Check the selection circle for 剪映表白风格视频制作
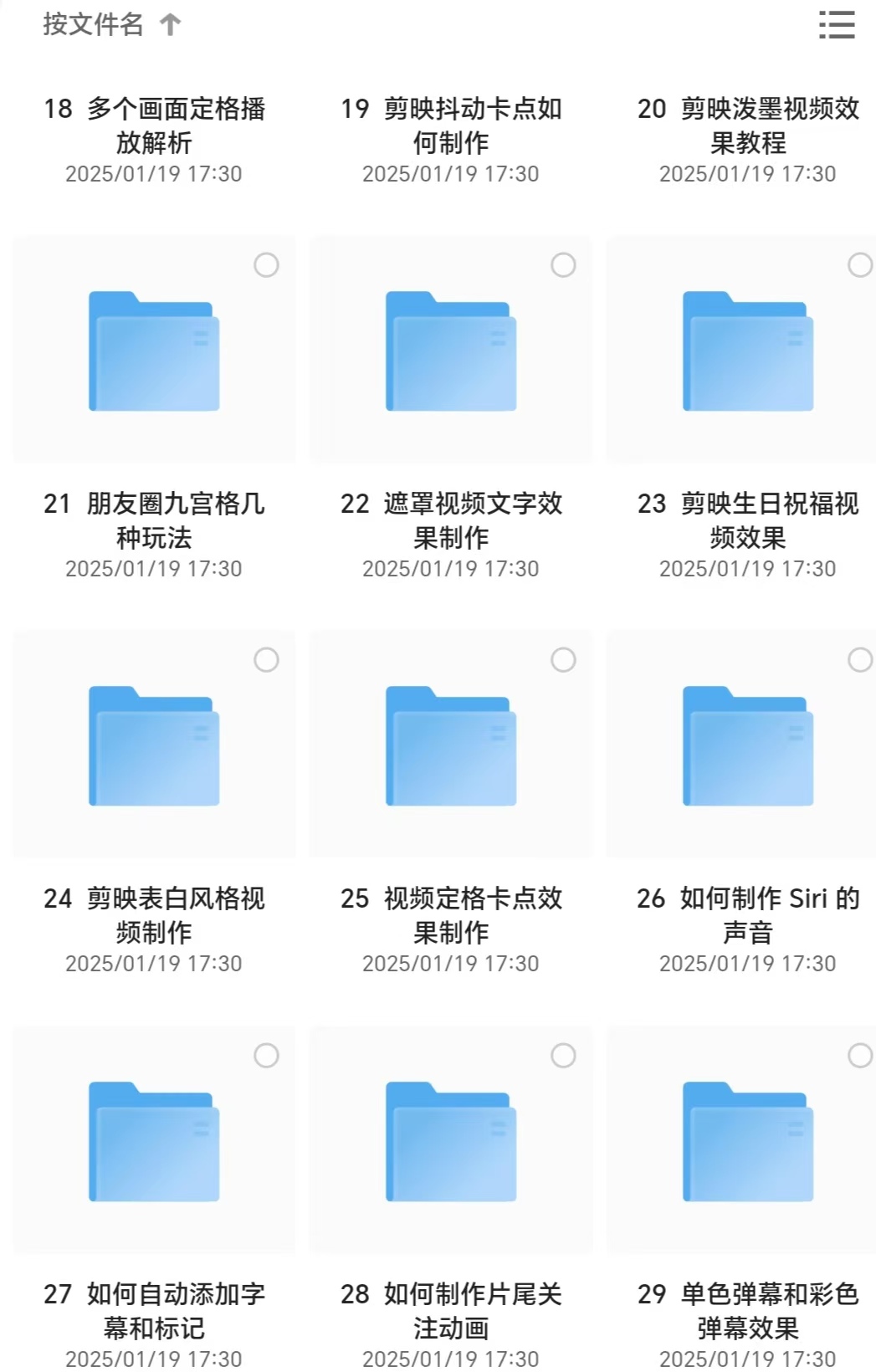This screenshot has width=876, height=1372. pyautogui.click(x=266, y=660)
